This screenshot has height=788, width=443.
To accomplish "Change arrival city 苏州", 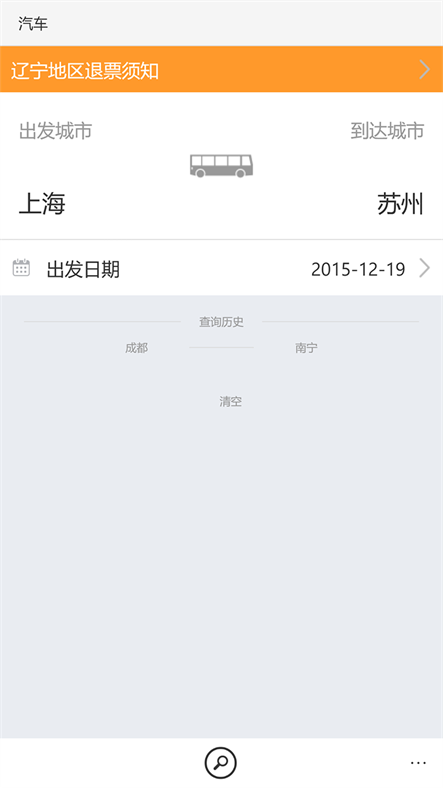I will [x=400, y=204].
